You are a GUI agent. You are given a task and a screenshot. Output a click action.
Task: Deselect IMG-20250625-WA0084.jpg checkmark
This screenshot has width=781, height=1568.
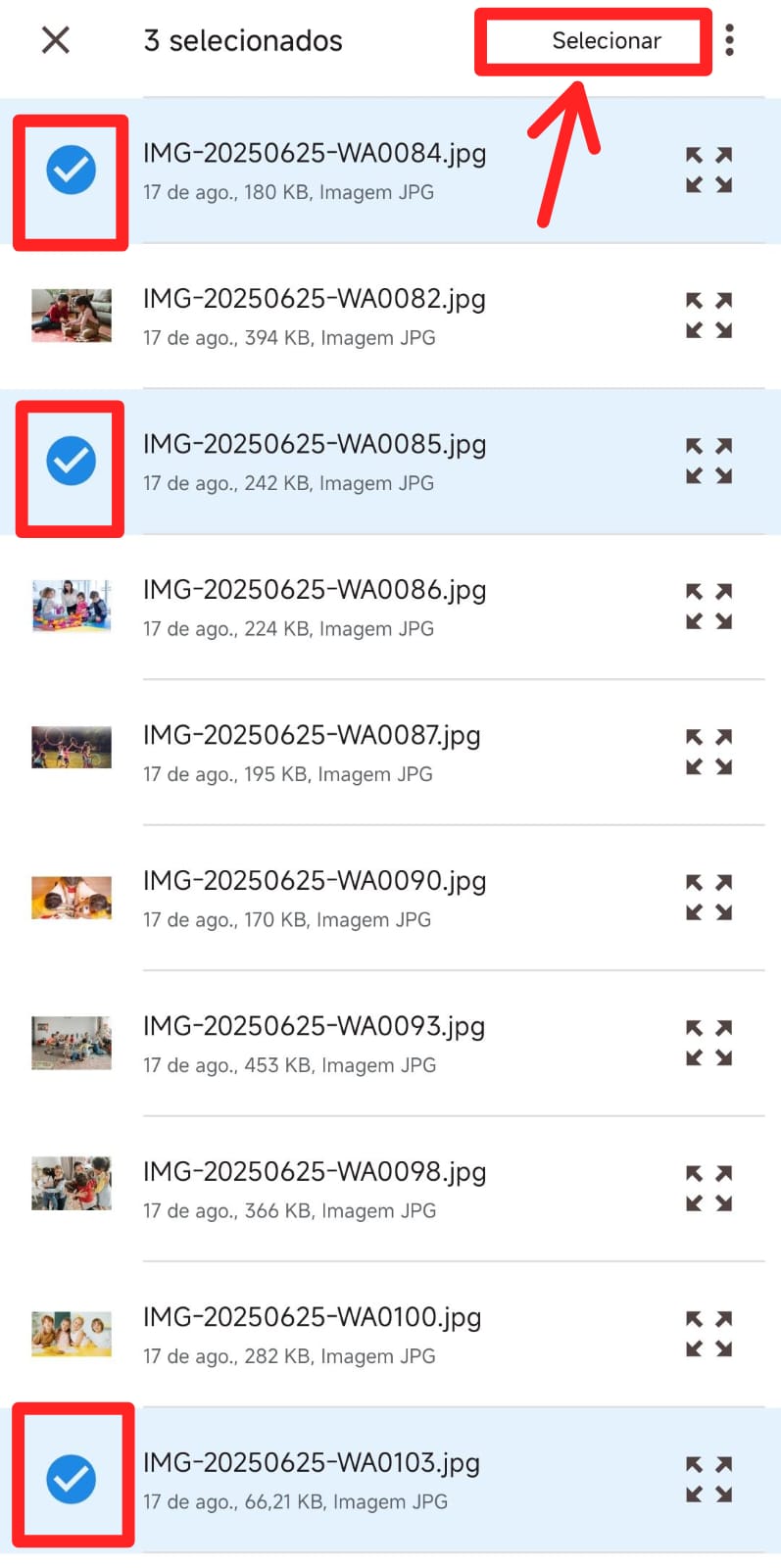pyautogui.click(x=71, y=170)
